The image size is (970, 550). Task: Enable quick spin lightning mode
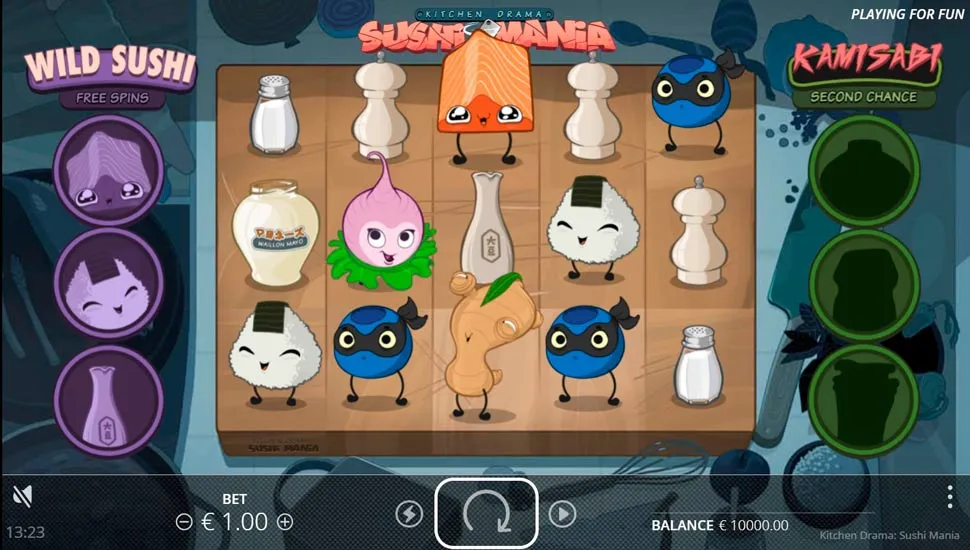(x=408, y=514)
